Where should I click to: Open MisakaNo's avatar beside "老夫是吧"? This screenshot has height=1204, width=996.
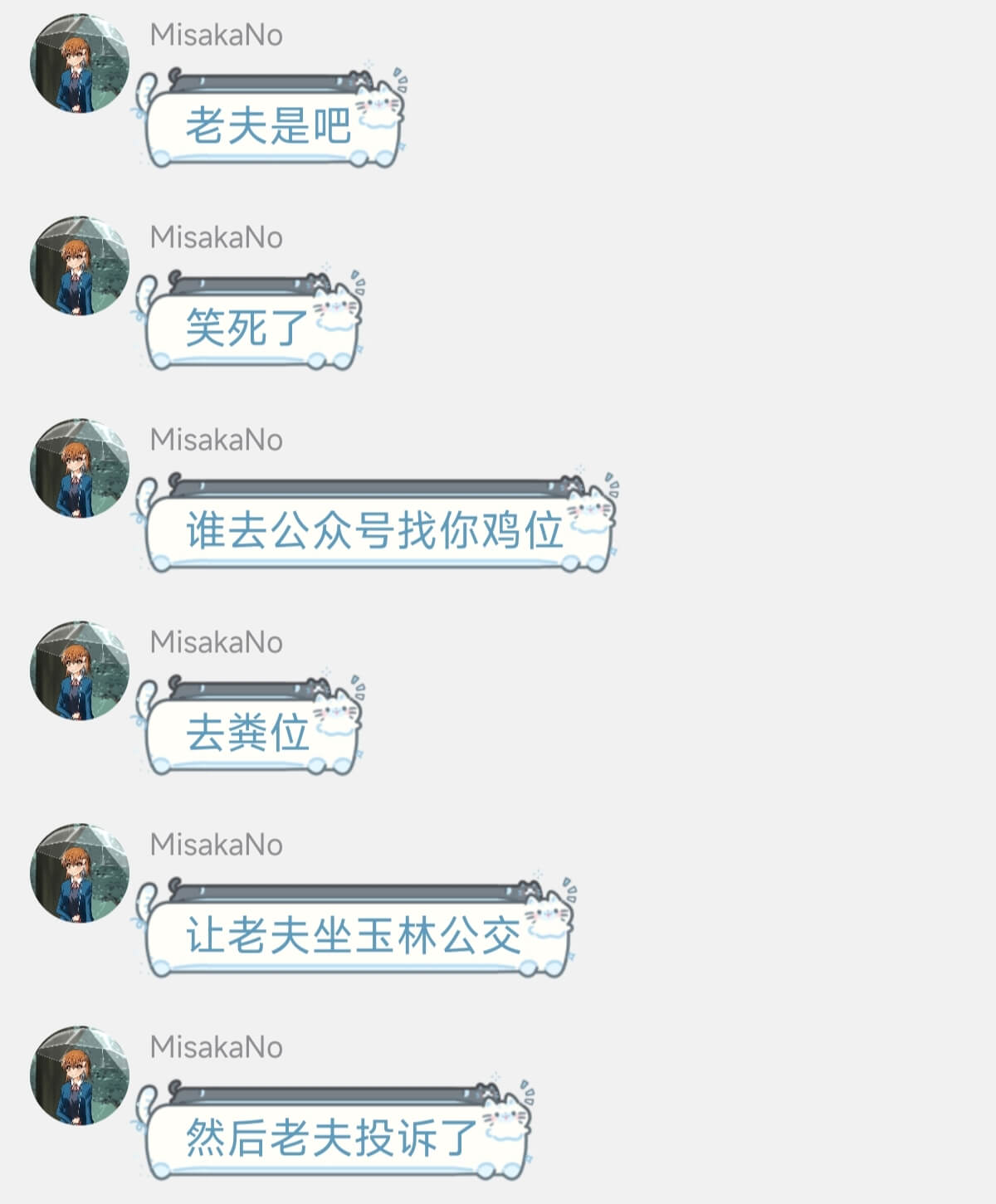tap(80, 64)
